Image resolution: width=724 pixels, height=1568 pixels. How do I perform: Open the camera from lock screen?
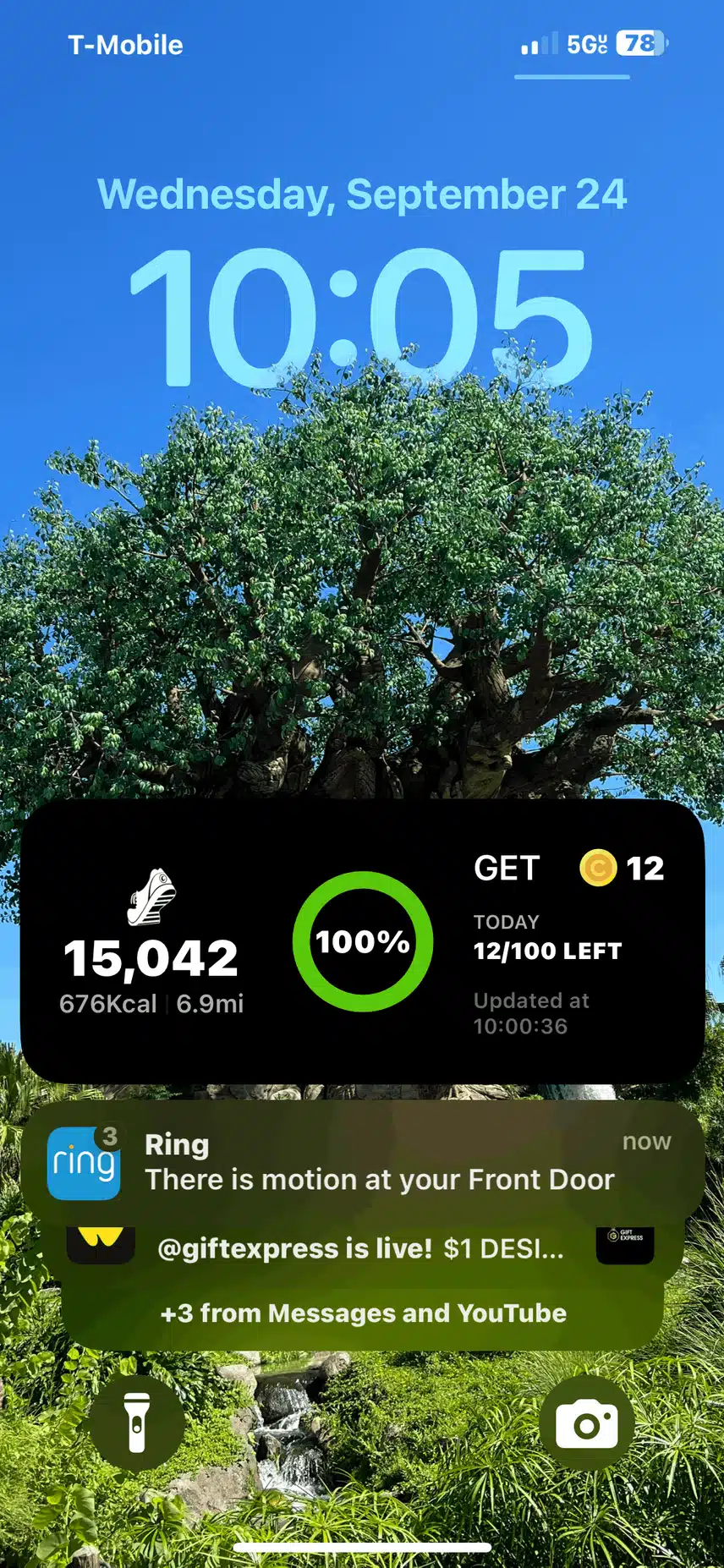tap(586, 1423)
